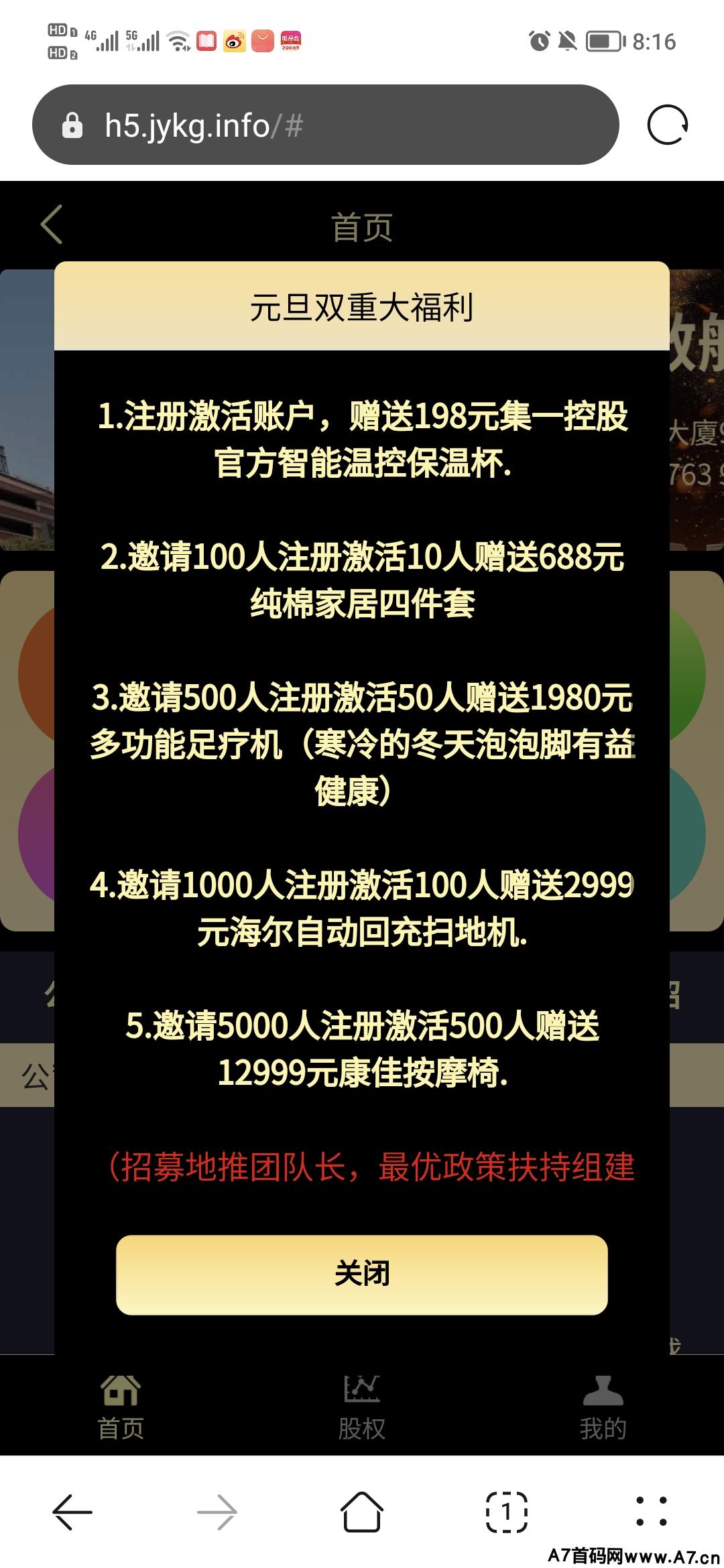Viewport: 724px width, 1568px height.
Task: Close the 元旦双重大福利 popup with 关闭
Action: tap(362, 1275)
